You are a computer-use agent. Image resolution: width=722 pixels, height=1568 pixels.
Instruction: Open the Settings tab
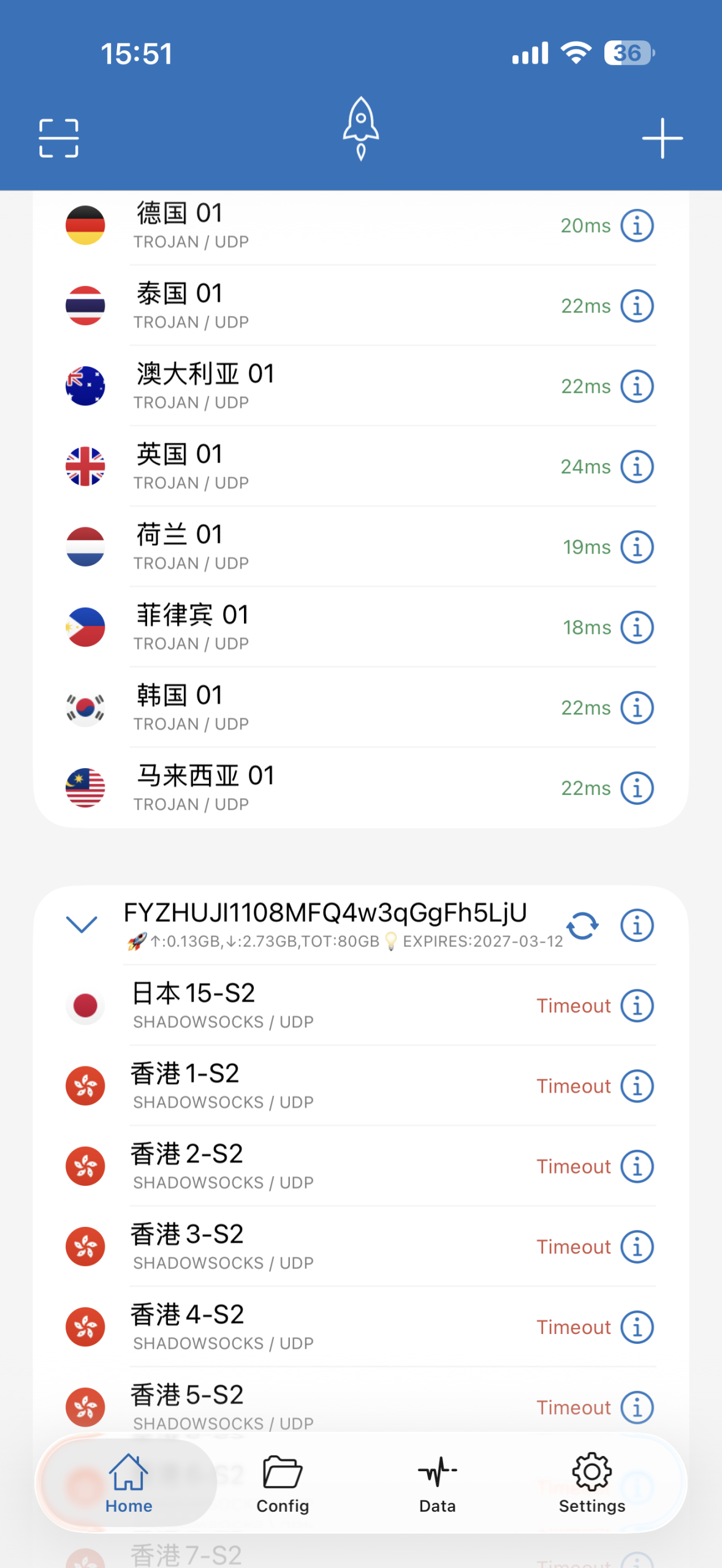click(591, 1483)
